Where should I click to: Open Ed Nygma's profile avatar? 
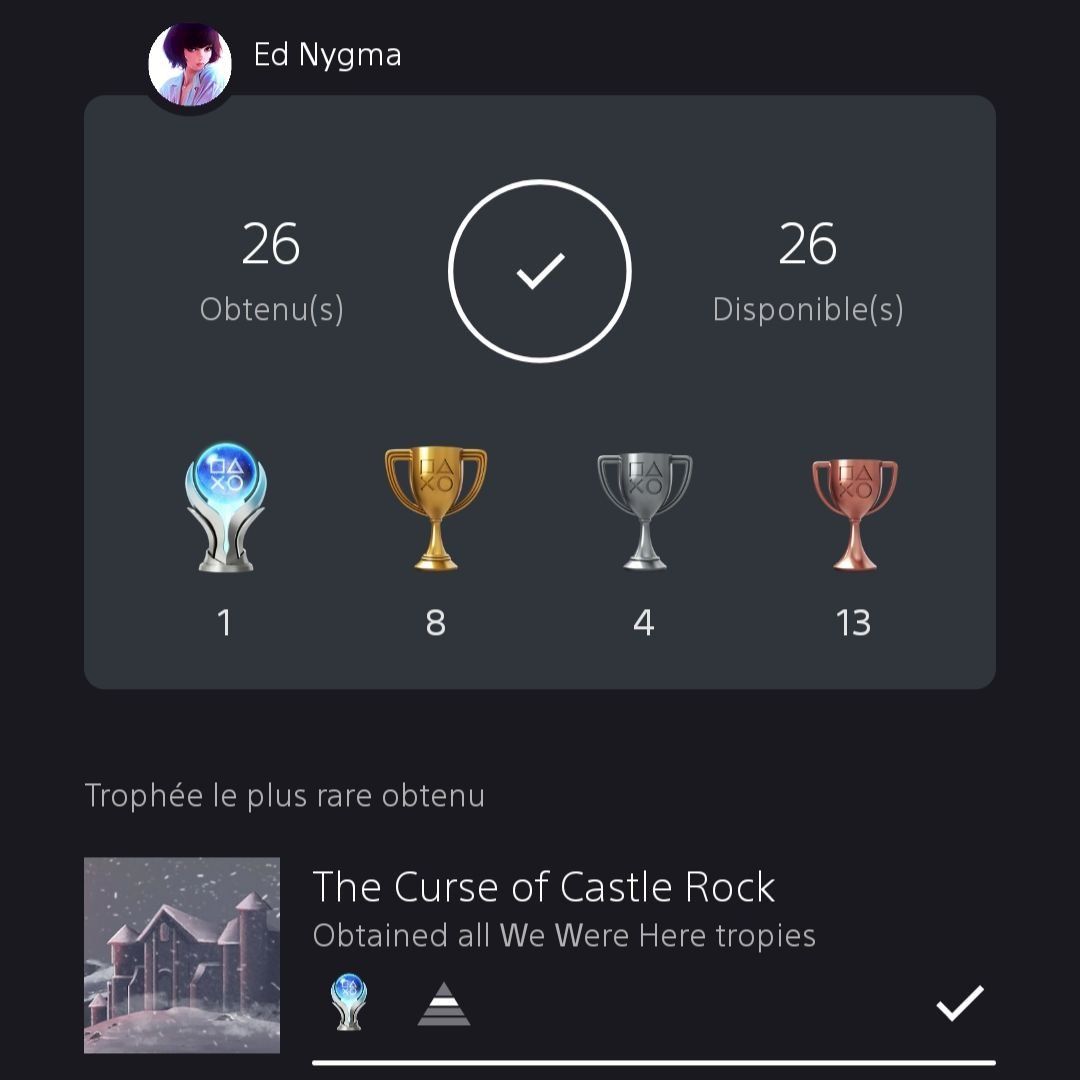click(190, 65)
